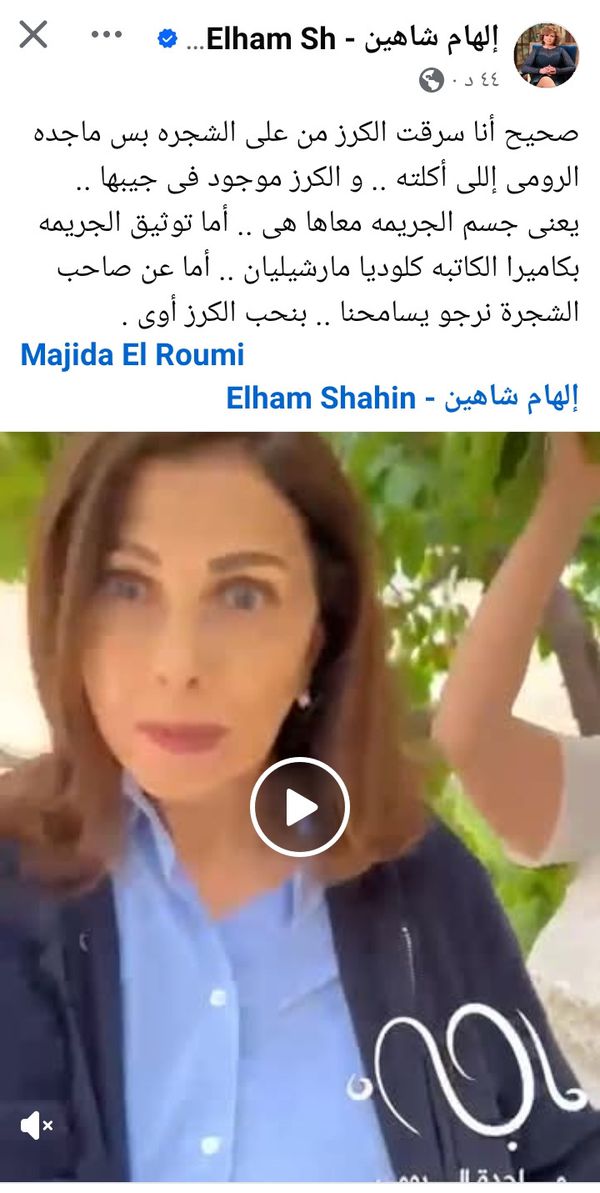600x1193 pixels.
Task: Open the Elham Shahin tagged page link
Action: [x=403, y=398]
